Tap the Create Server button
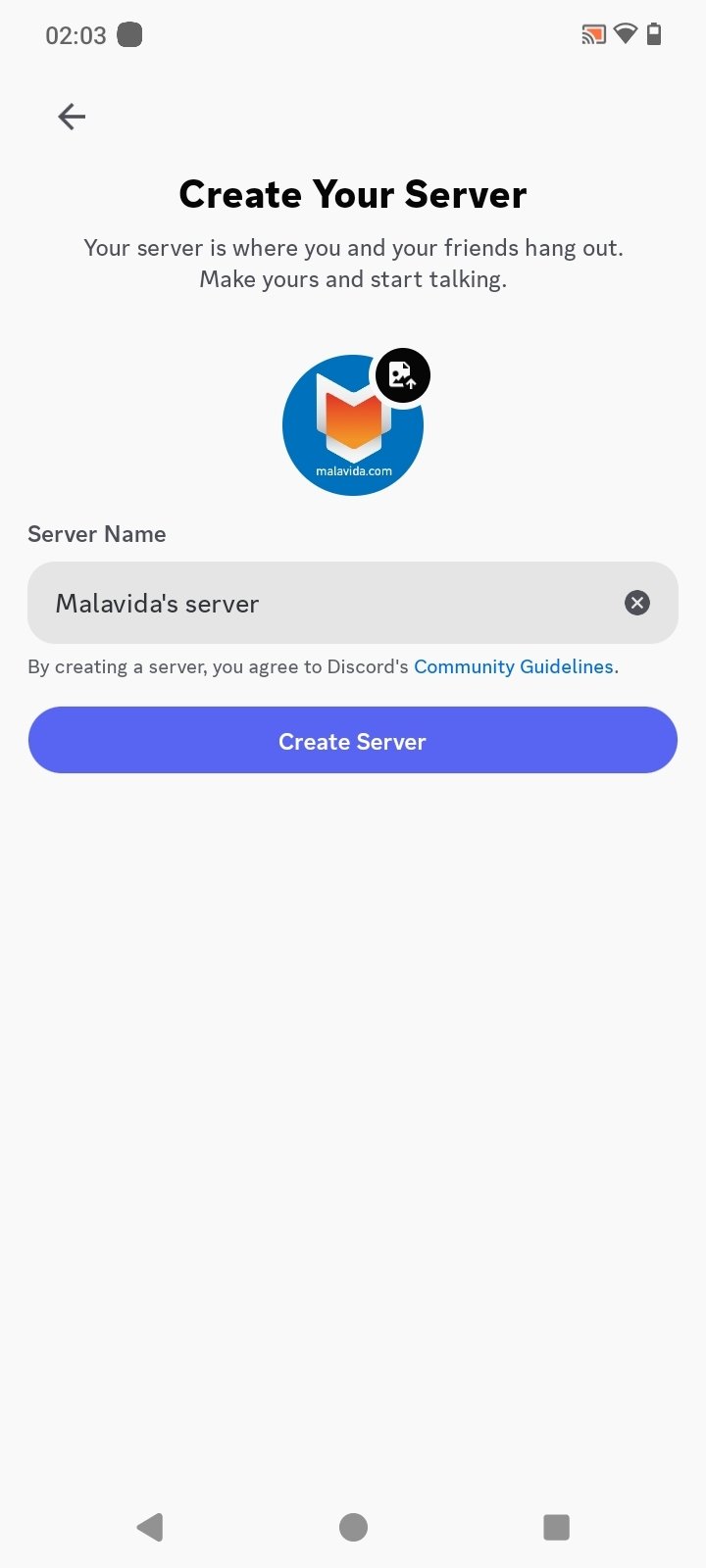This screenshot has height=1568, width=706. tap(353, 741)
